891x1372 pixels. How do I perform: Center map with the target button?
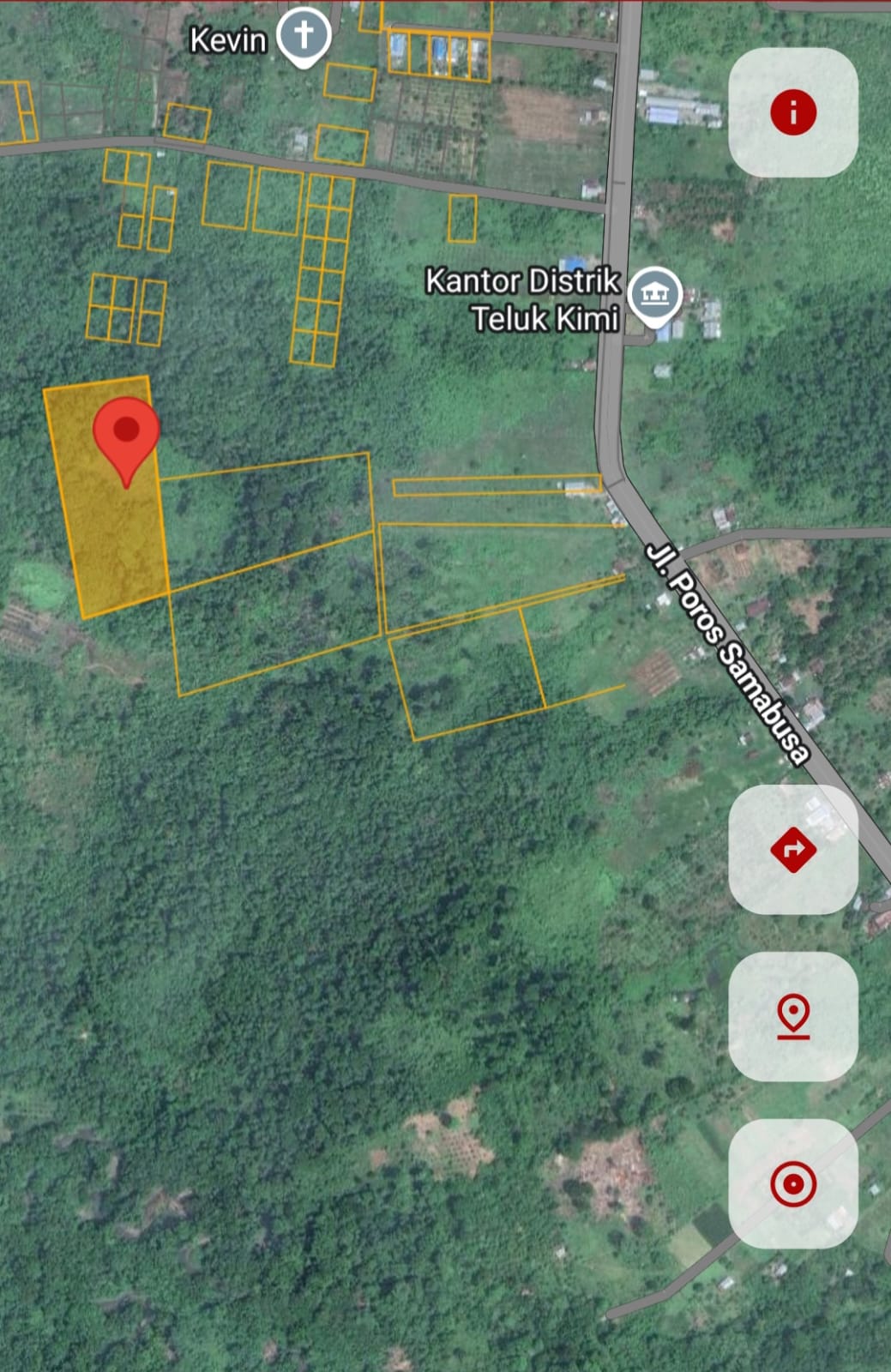(x=792, y=1184)
